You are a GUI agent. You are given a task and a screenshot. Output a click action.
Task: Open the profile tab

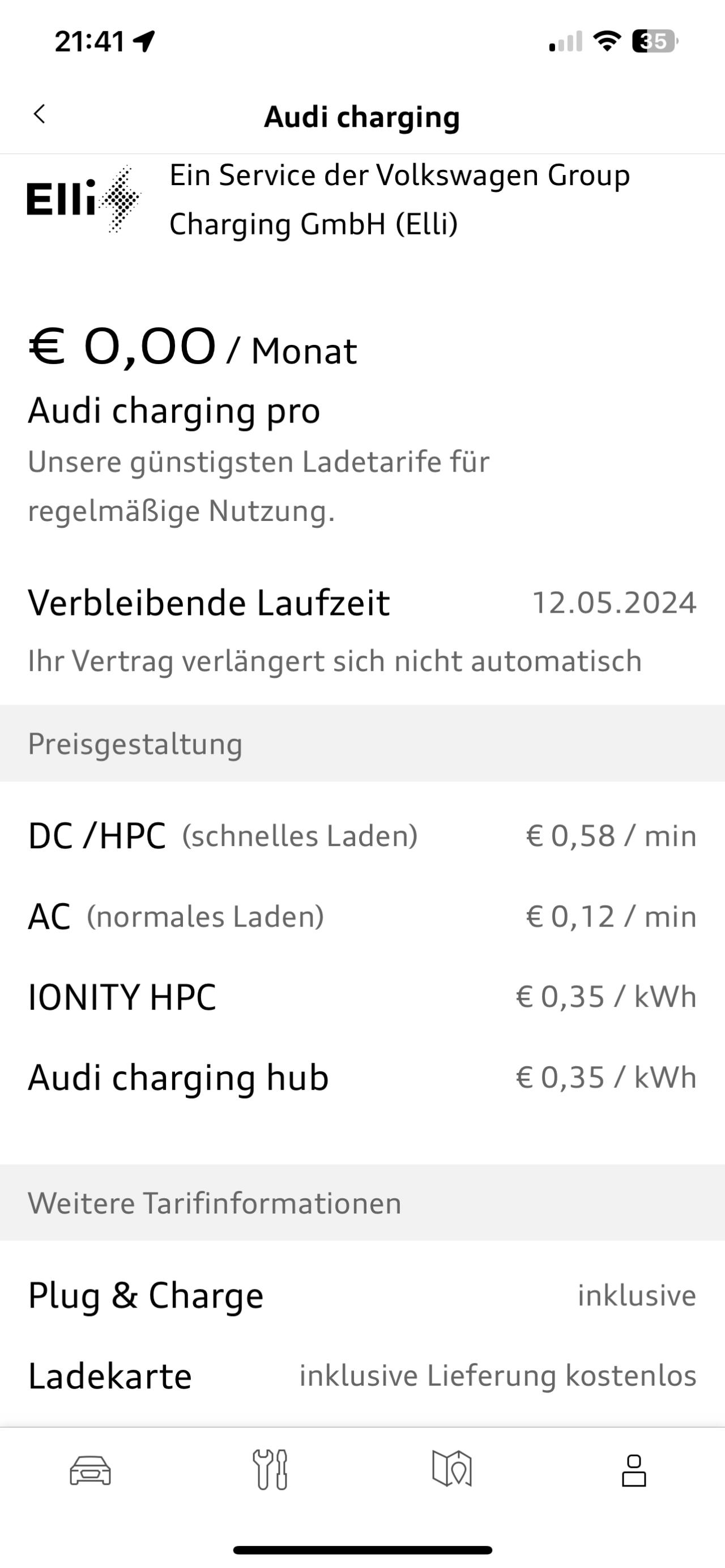point(634,1471)
